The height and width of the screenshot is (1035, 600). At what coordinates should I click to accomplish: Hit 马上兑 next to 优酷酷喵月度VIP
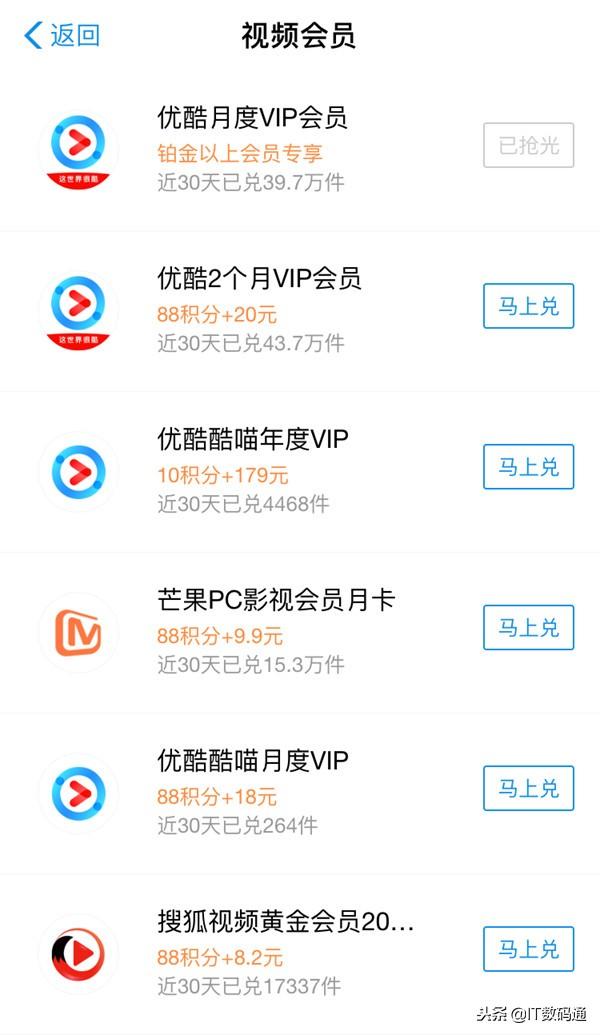coord(528,788)
